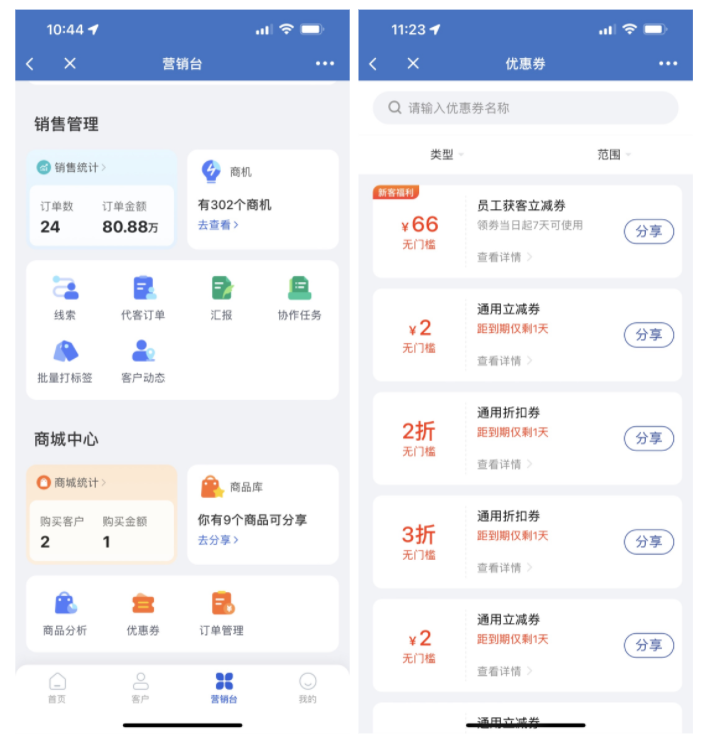Open 订单管理
708x754 pixels.
click(x=222, y=613)
